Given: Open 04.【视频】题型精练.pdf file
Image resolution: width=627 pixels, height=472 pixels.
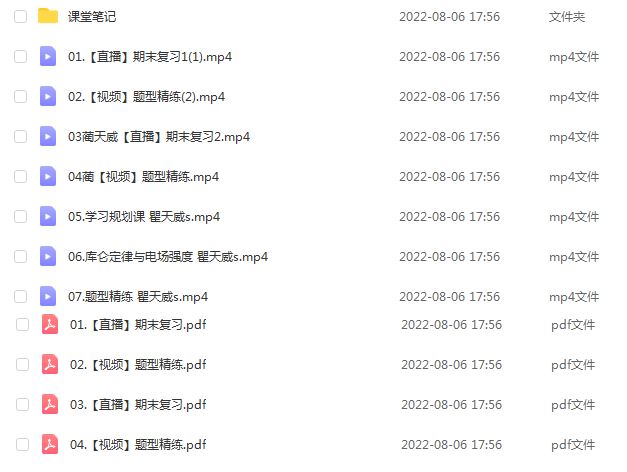Looking at the screenshot, I should pos(137,445).
